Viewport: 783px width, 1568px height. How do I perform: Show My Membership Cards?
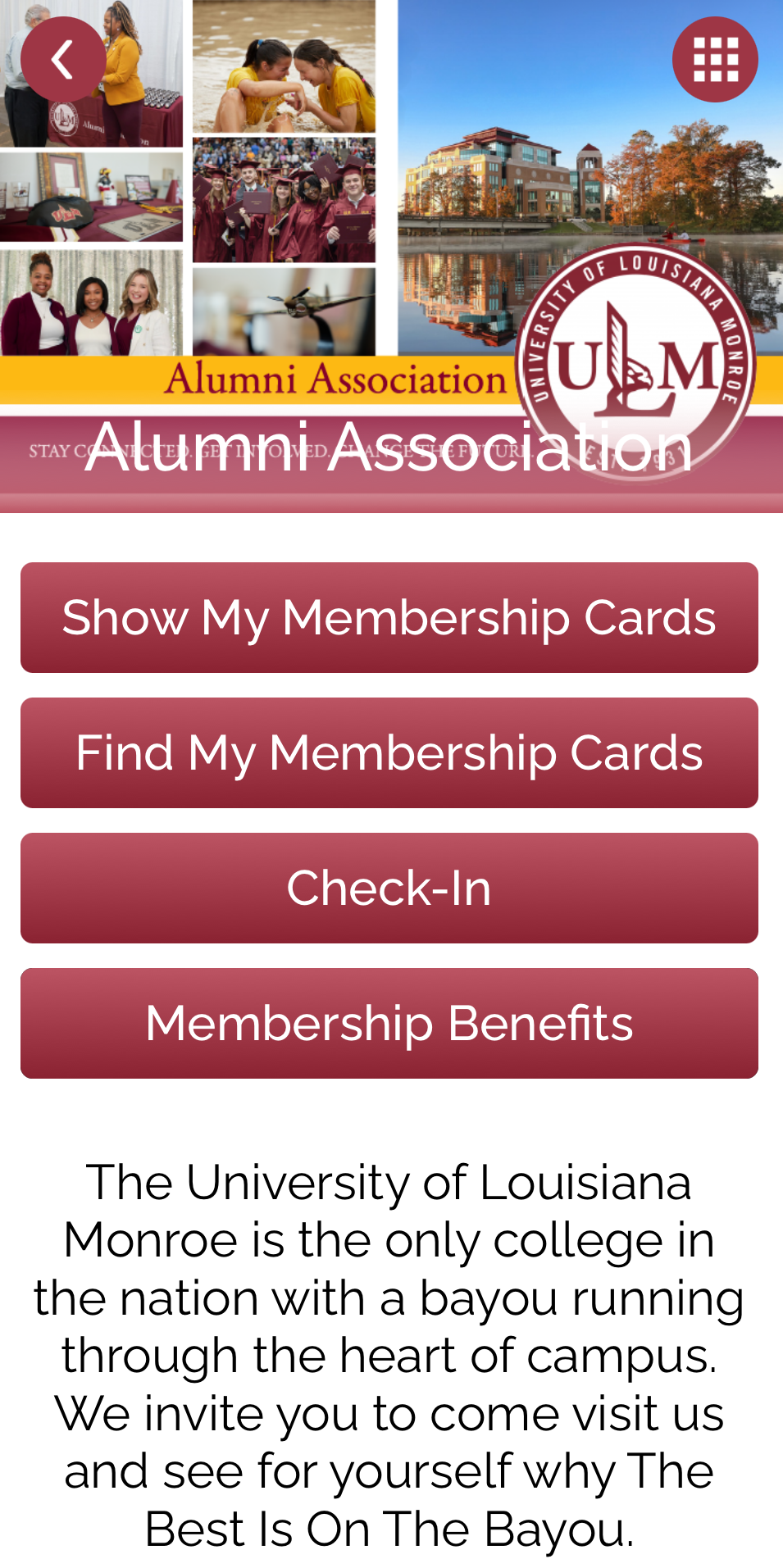point(389,617)
